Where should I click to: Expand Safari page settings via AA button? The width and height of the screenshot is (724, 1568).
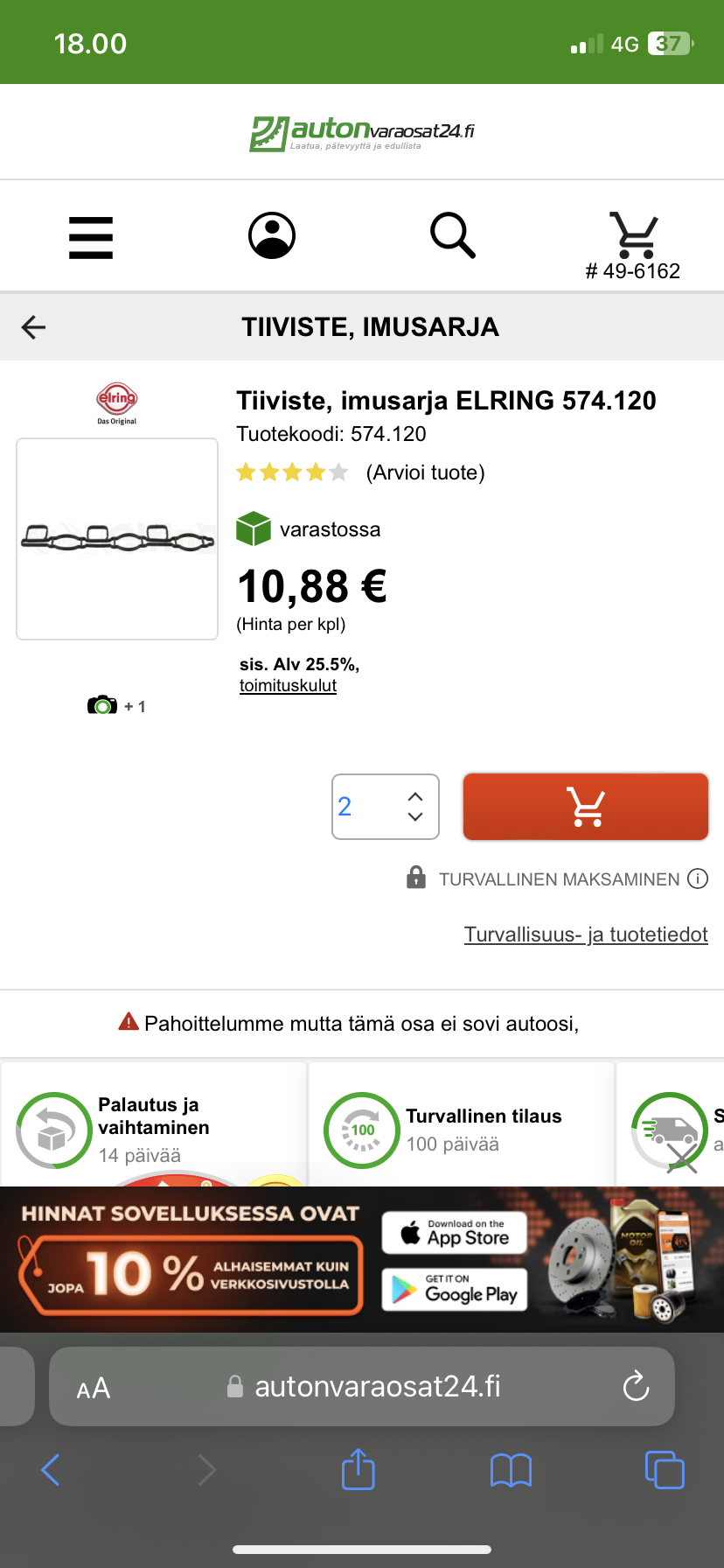[x=93, y=1386]
